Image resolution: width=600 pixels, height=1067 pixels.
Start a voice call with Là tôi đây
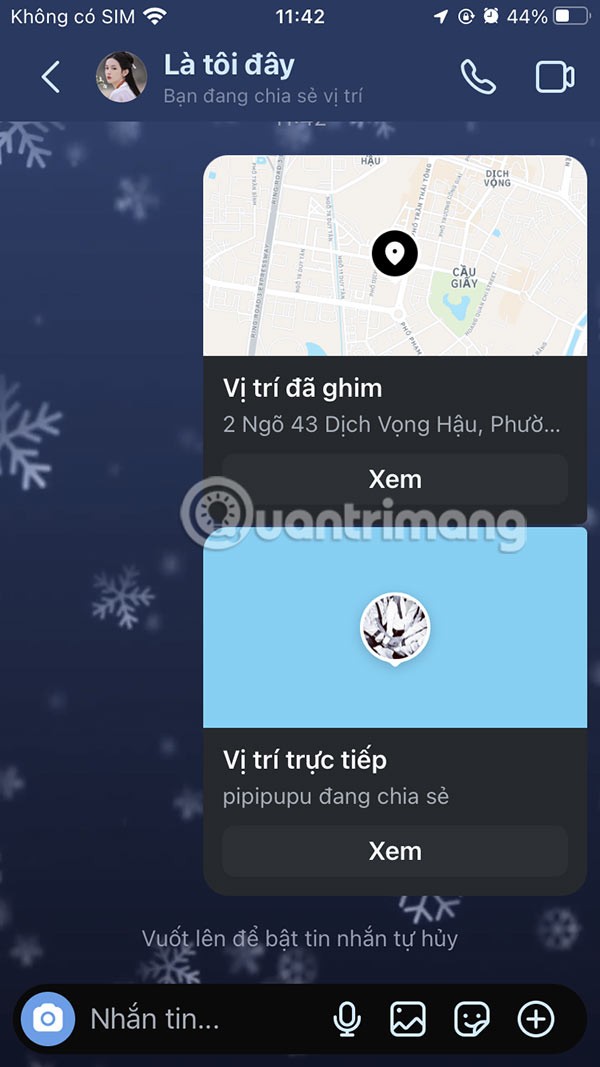[477, 77]
